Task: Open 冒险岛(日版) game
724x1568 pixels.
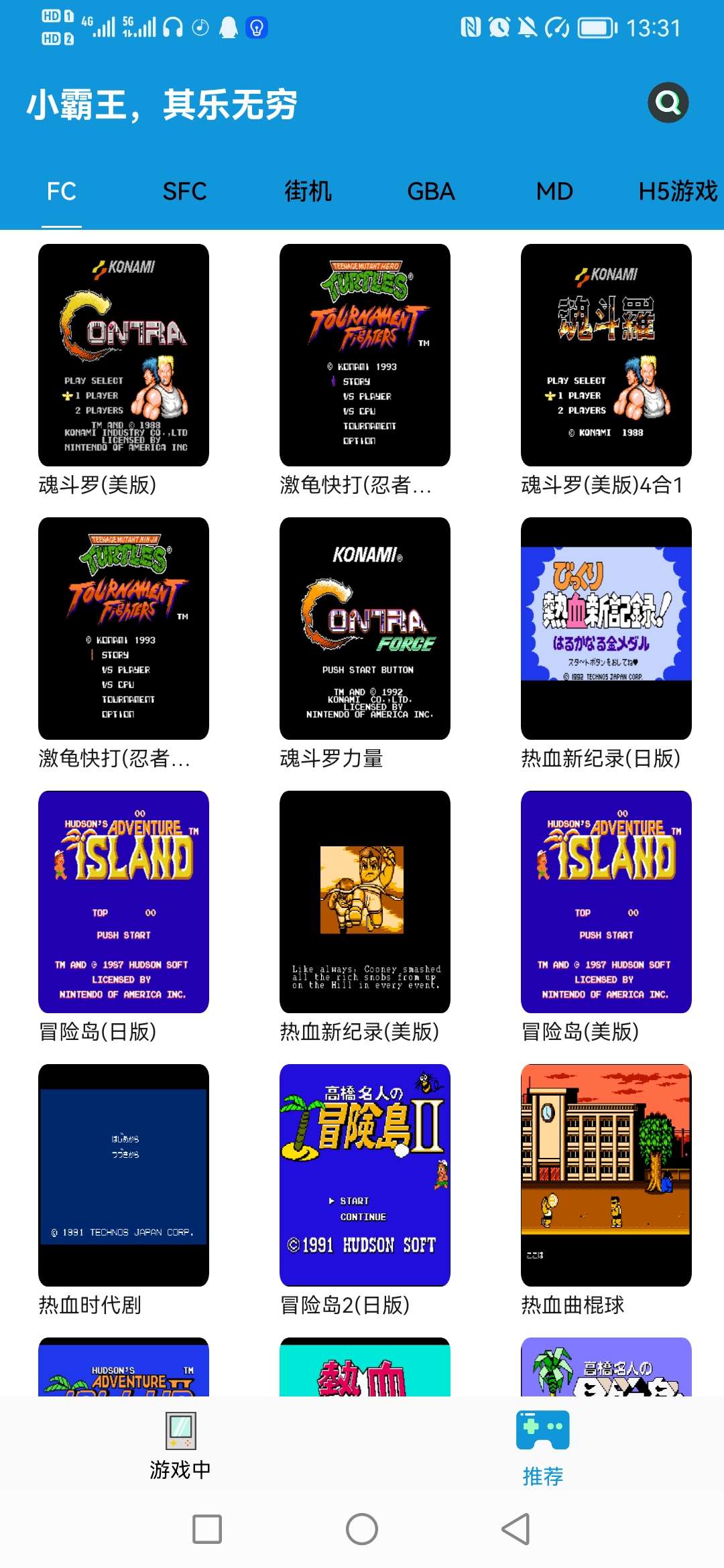Action: click(x=123, y=902)
